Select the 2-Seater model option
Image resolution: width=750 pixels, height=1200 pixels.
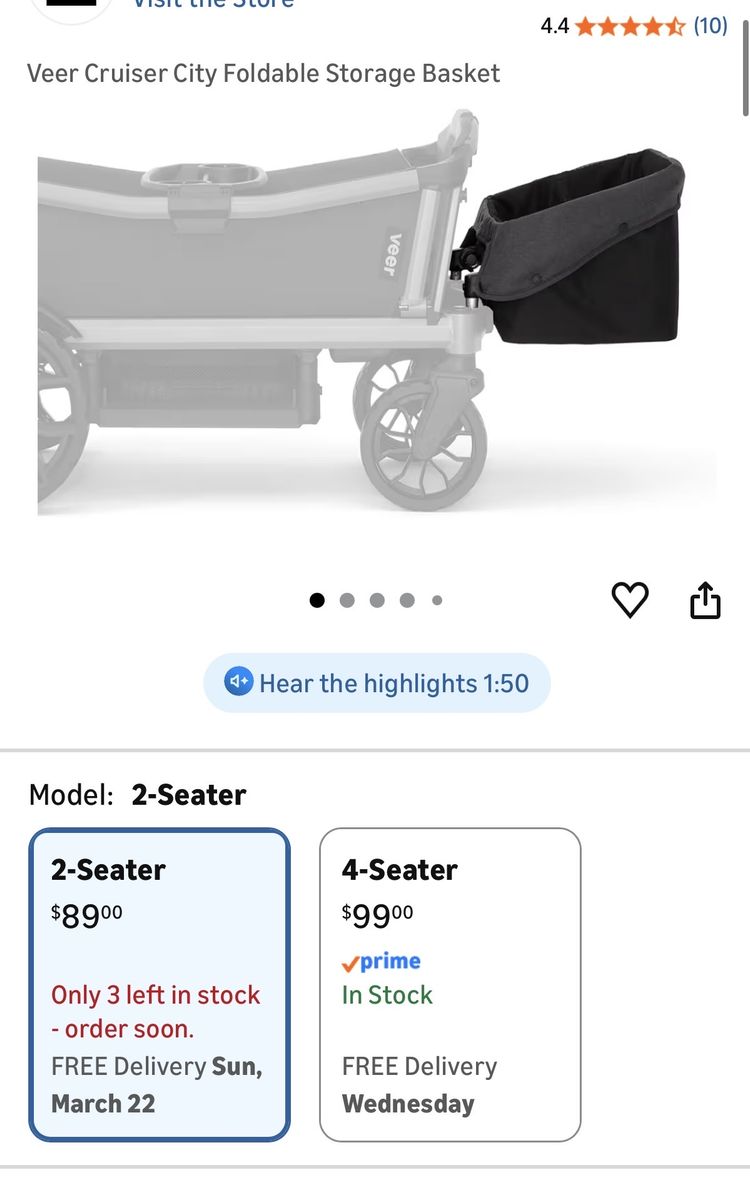point(160,984)
